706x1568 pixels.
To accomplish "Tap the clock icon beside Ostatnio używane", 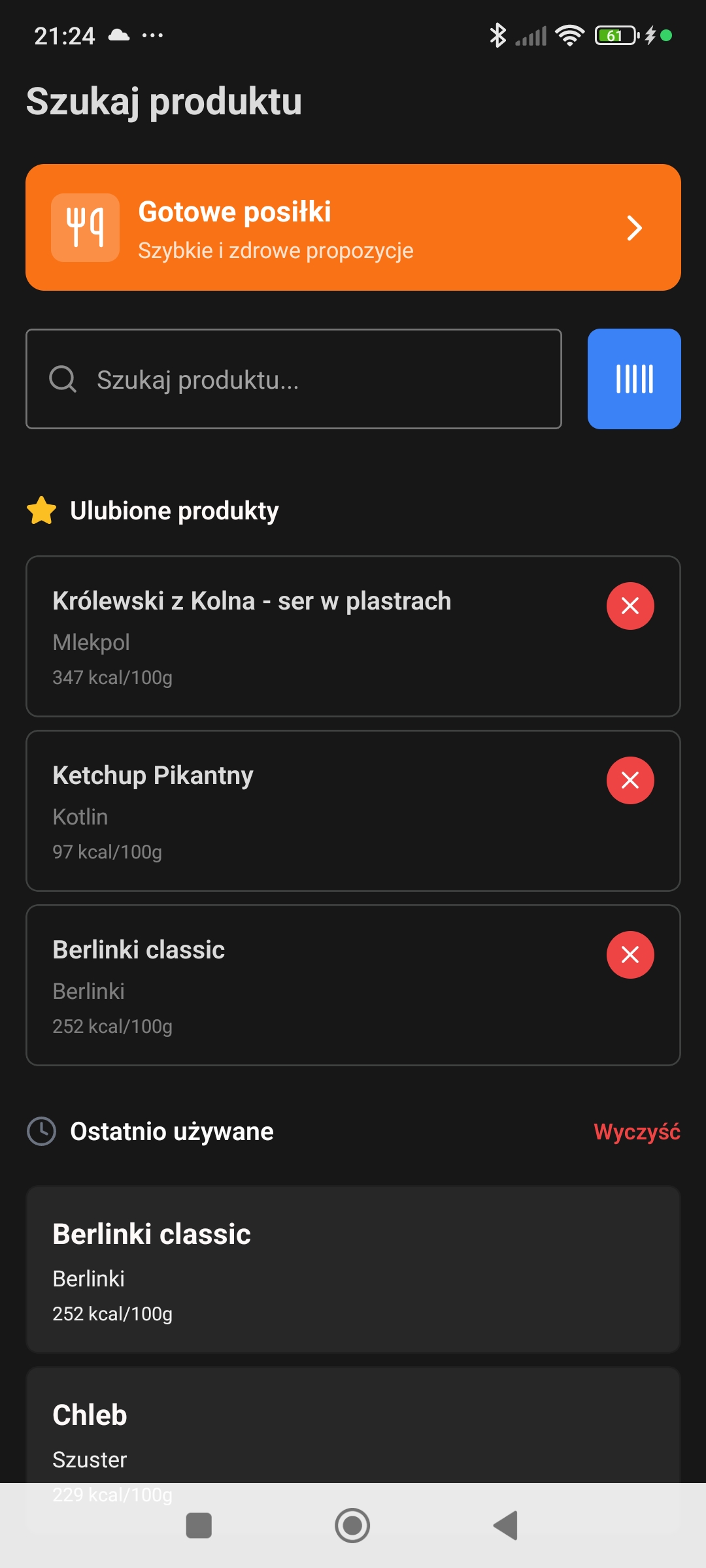I will (42, 1130).
